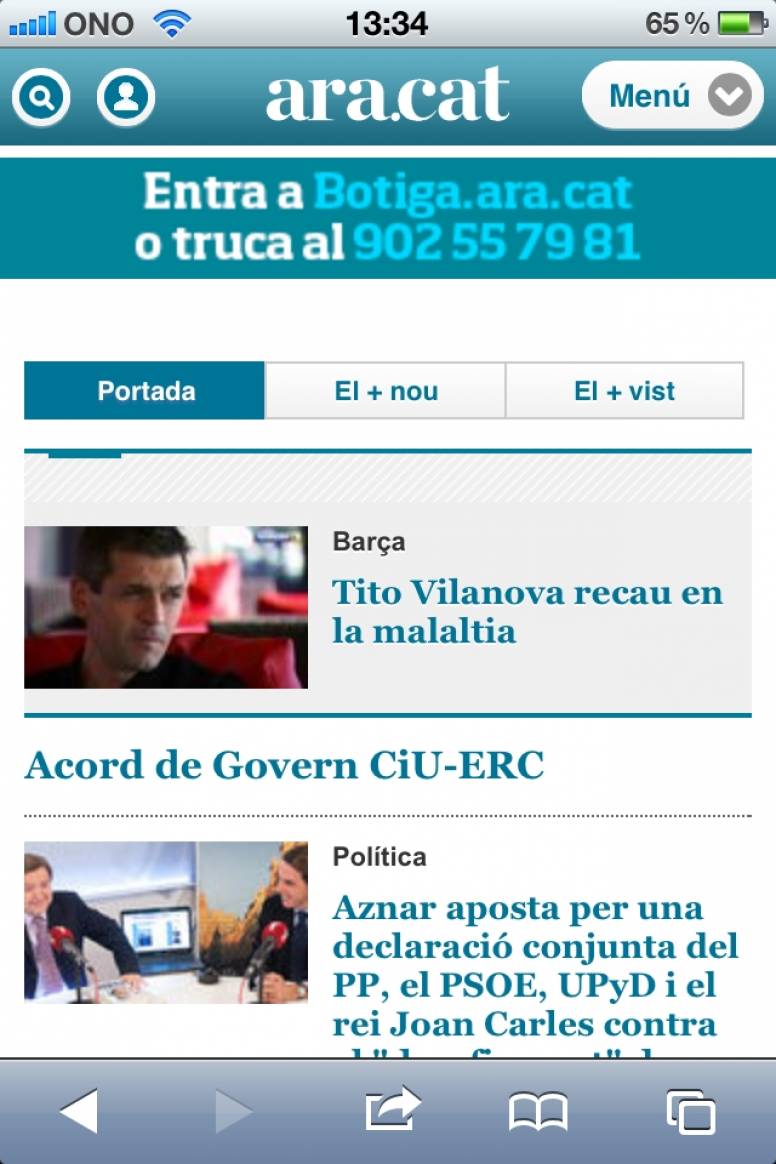The image size is (776, 1164).
Task: Tap the Aznar radio interview thumbnail
Action: click(x=166, y=921)
